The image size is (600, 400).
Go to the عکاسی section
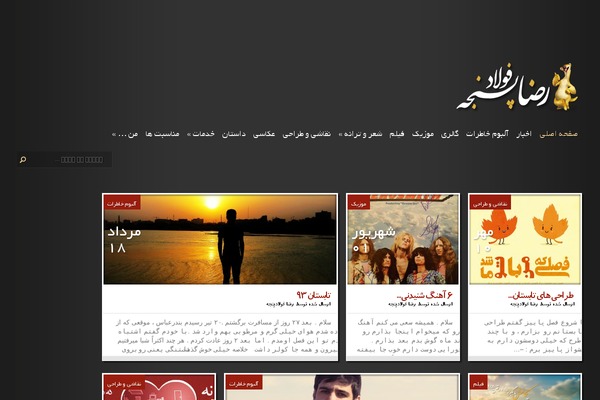(x=265, y=133)
